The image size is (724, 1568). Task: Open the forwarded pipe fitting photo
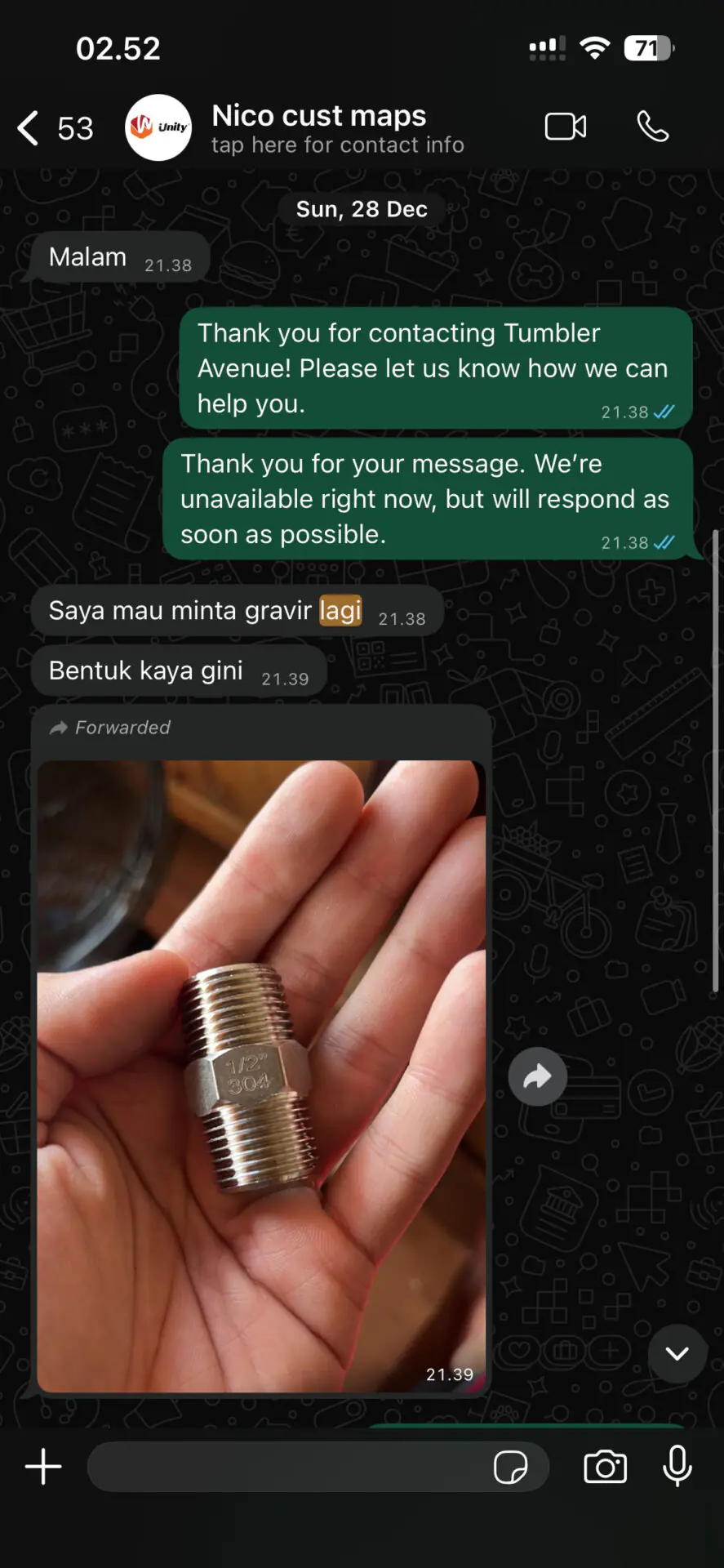coord(261,1075)
